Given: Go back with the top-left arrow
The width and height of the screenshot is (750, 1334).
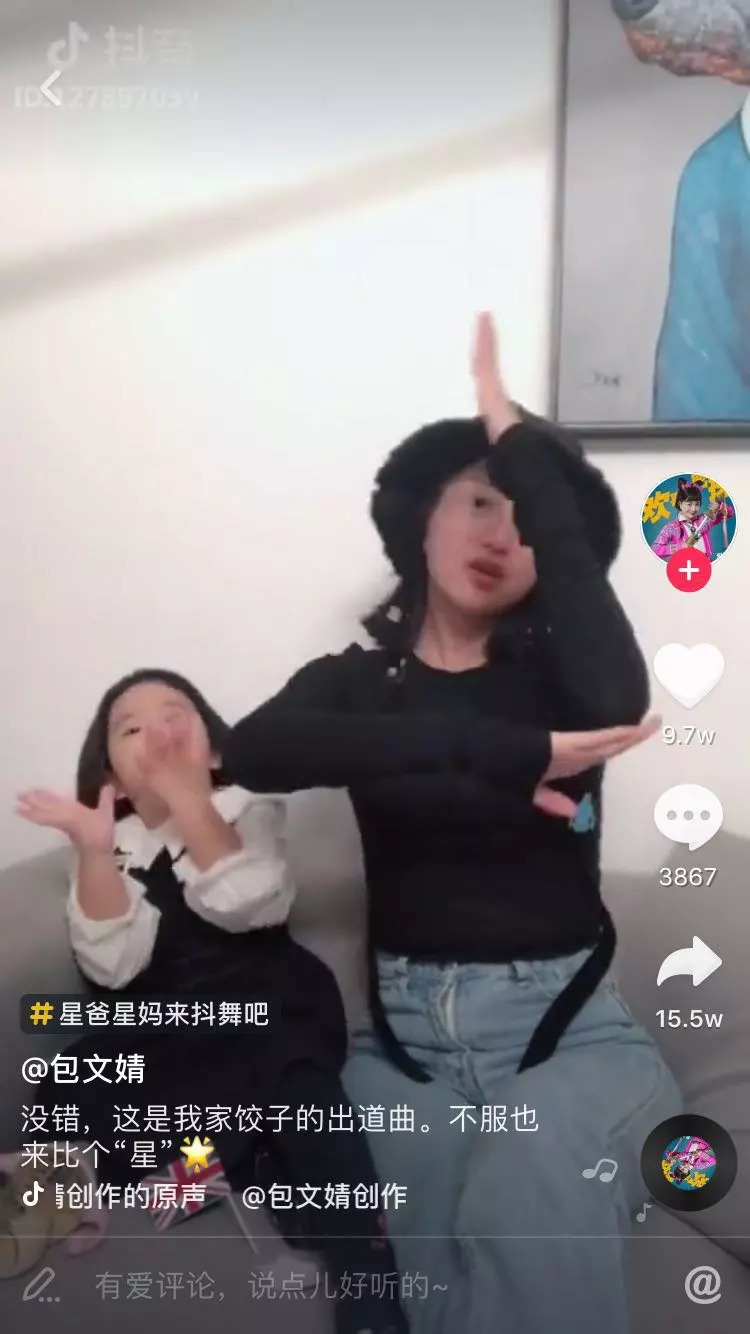Looking at the screenshot, I should point(51,87).
